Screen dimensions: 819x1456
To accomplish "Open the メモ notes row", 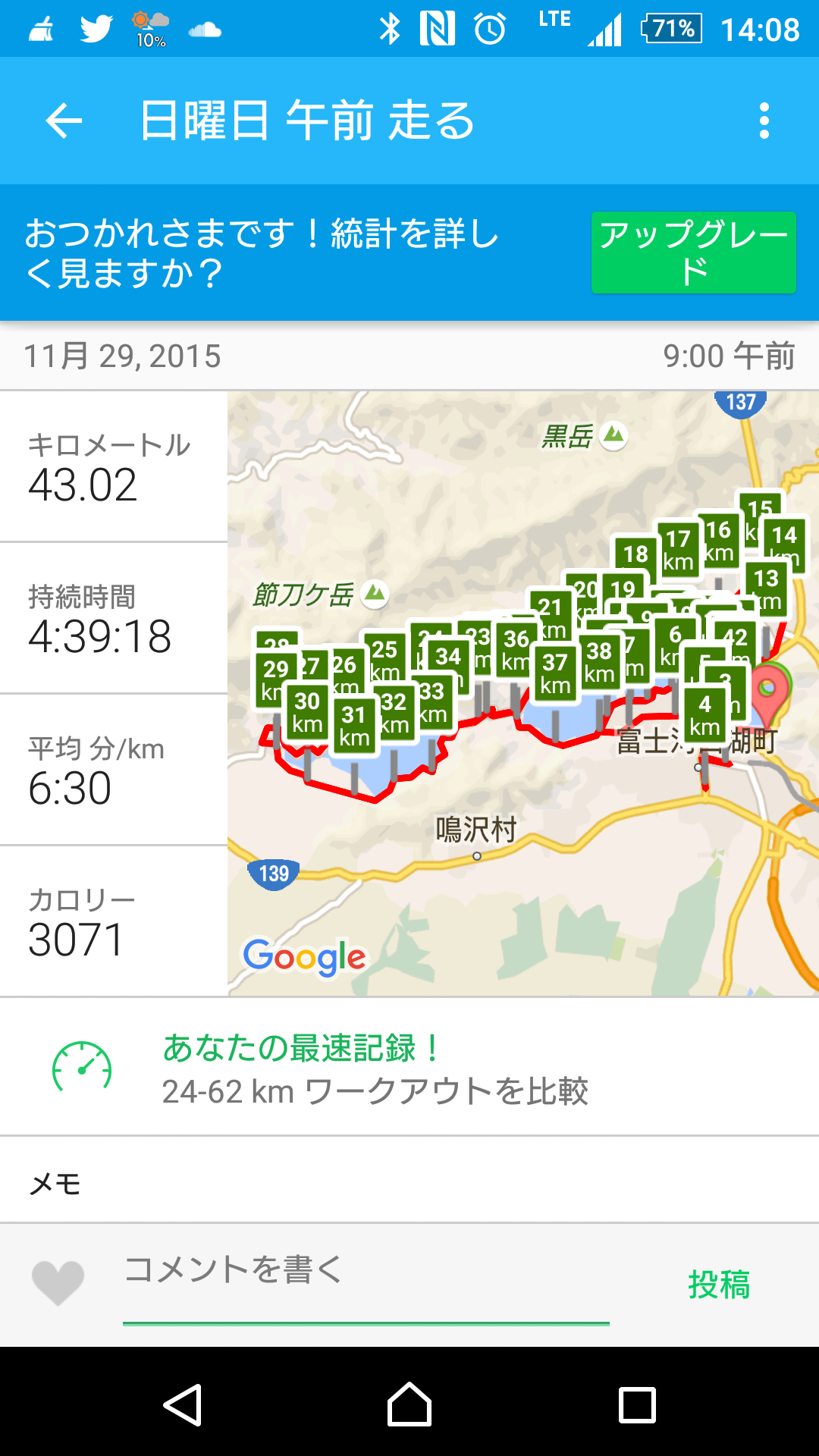I will pos(409,1181).
